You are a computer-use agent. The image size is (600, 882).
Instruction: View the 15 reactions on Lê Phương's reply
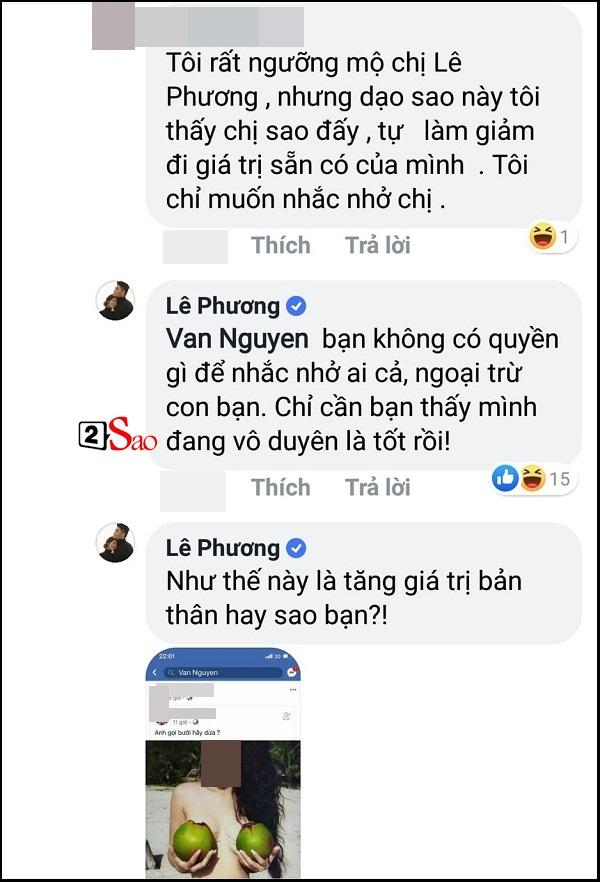click(x=532, y=479)
